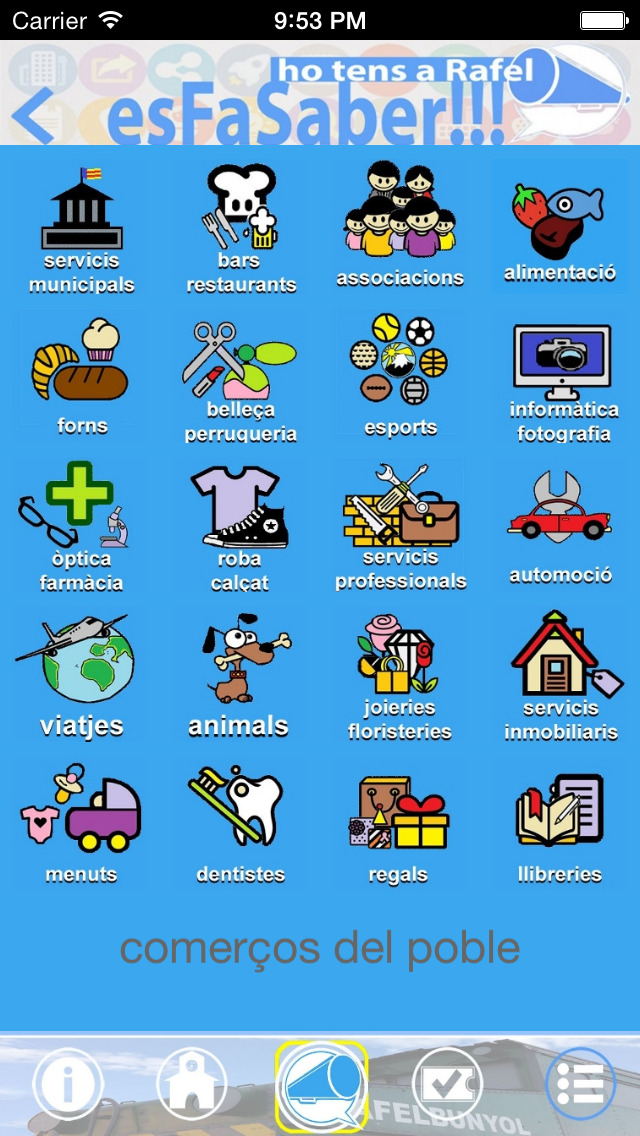Open the associacions category

(x=400, y=225)
